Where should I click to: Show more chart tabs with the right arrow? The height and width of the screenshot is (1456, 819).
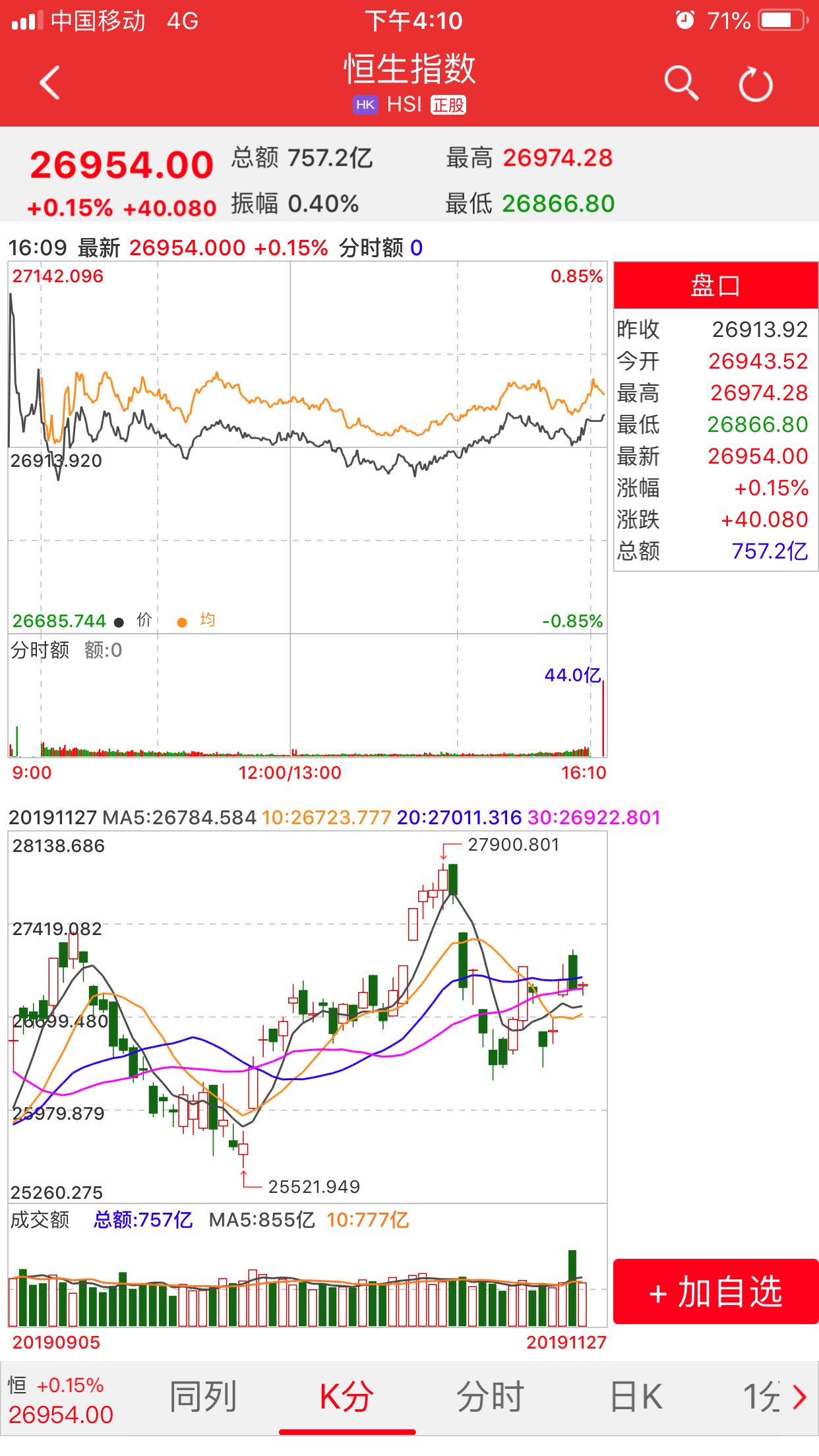pyautogui.click(x=800, y=1397)
